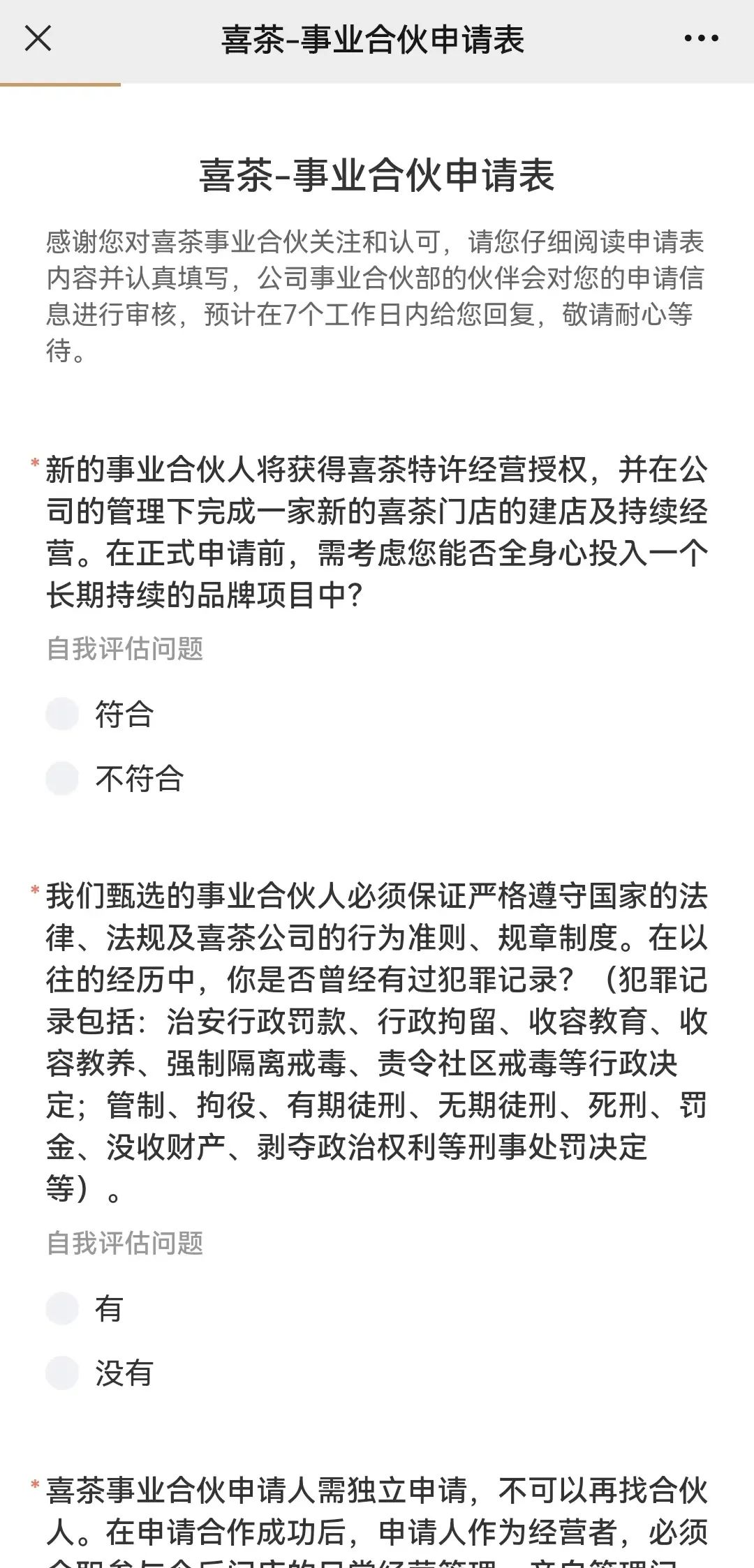The image size is (754, 1568).
Task: Open the three-dot more options menu
Action: 701,38
